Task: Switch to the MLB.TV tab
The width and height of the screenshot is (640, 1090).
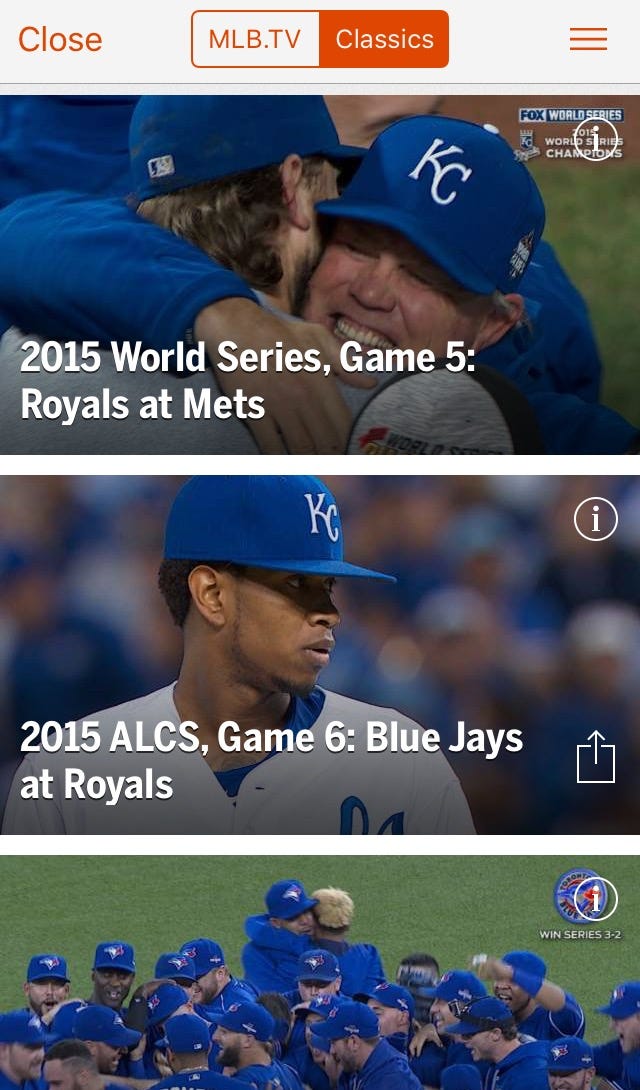Action: click(x=255, y=39)
